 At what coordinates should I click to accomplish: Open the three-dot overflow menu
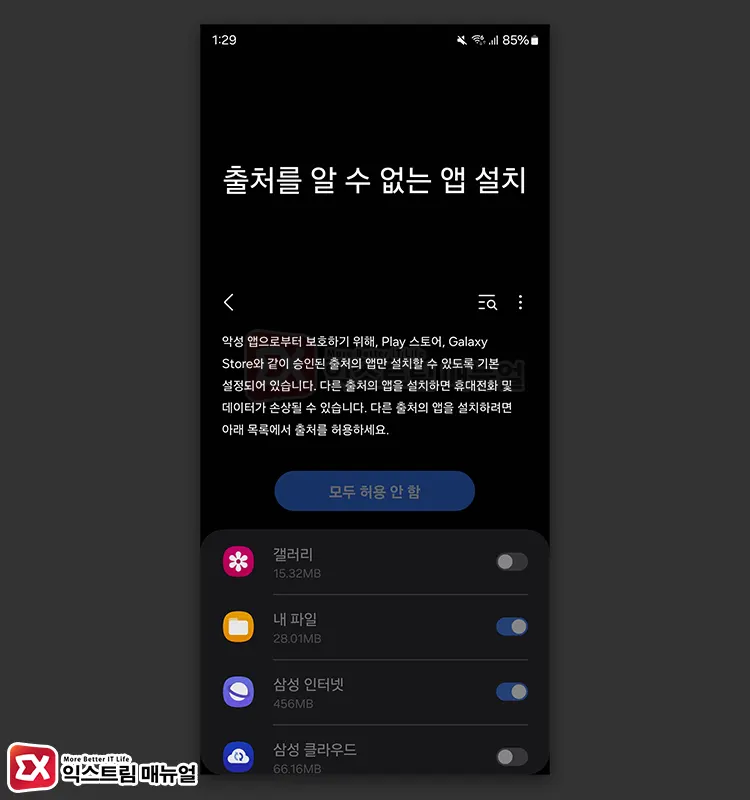[520, 302]
